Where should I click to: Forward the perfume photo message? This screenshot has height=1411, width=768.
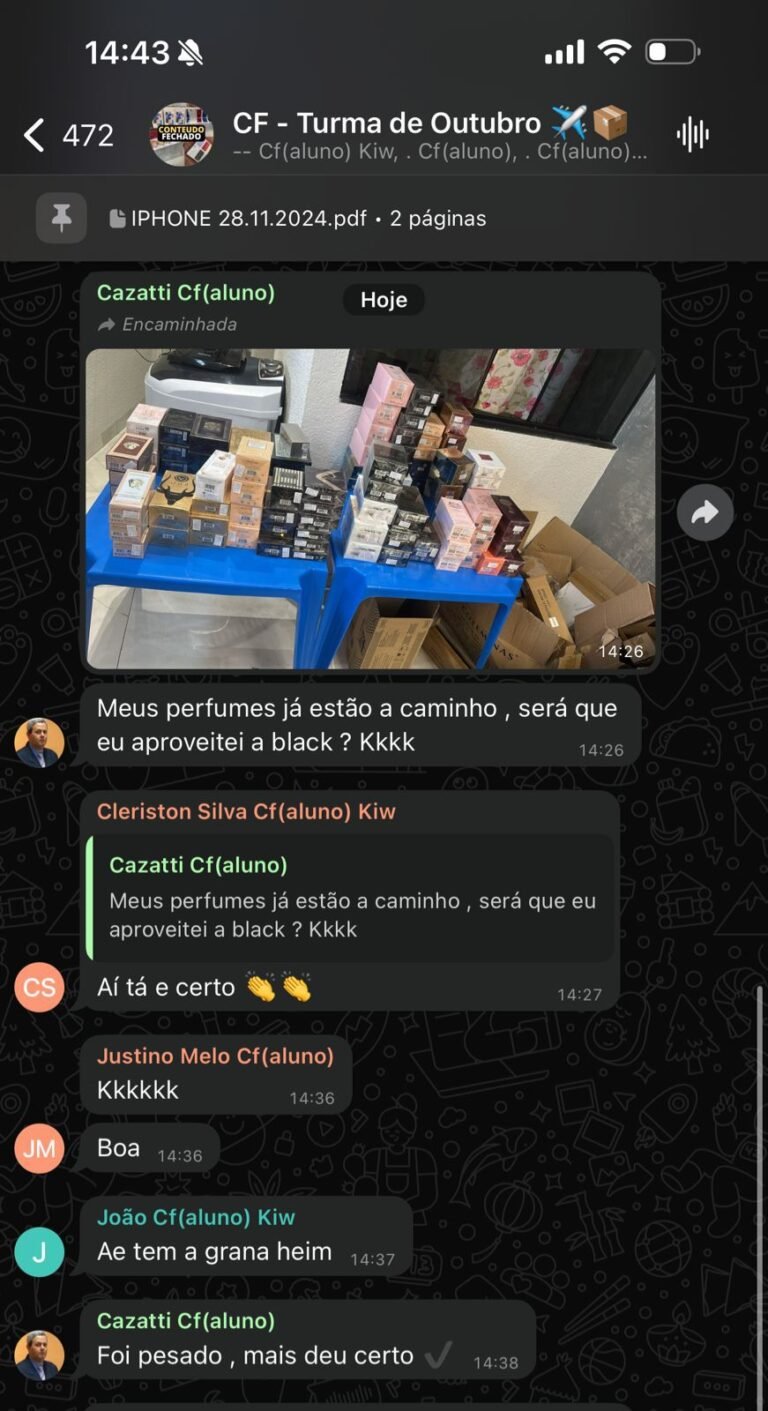click(x=704, y=513)
